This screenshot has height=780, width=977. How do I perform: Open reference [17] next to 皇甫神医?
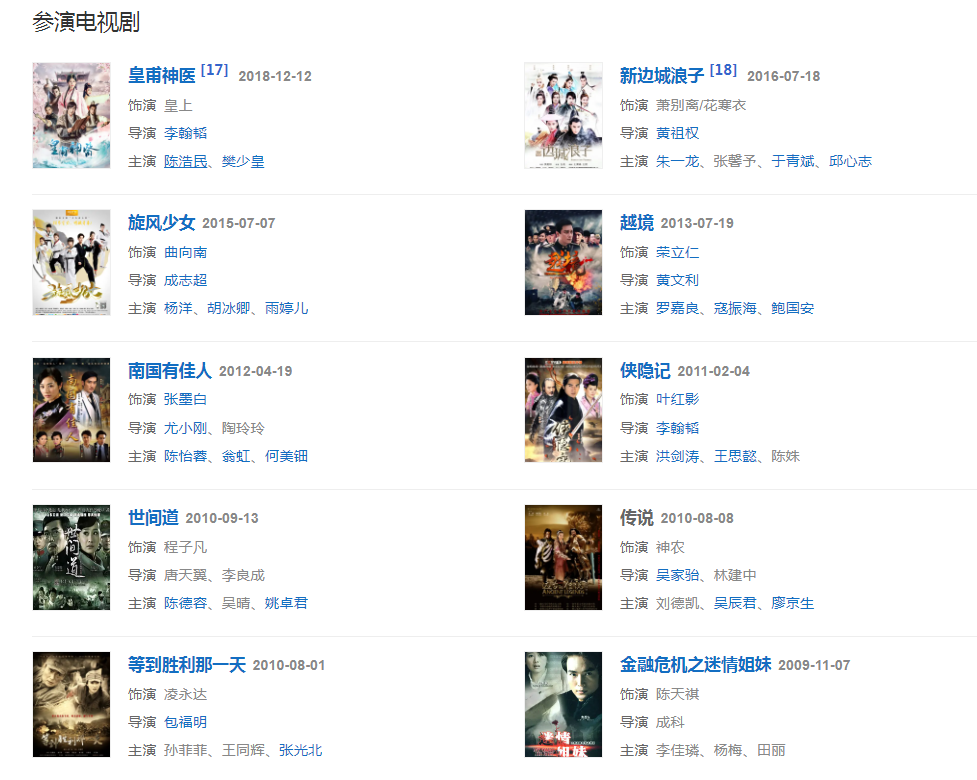point(214,70)
